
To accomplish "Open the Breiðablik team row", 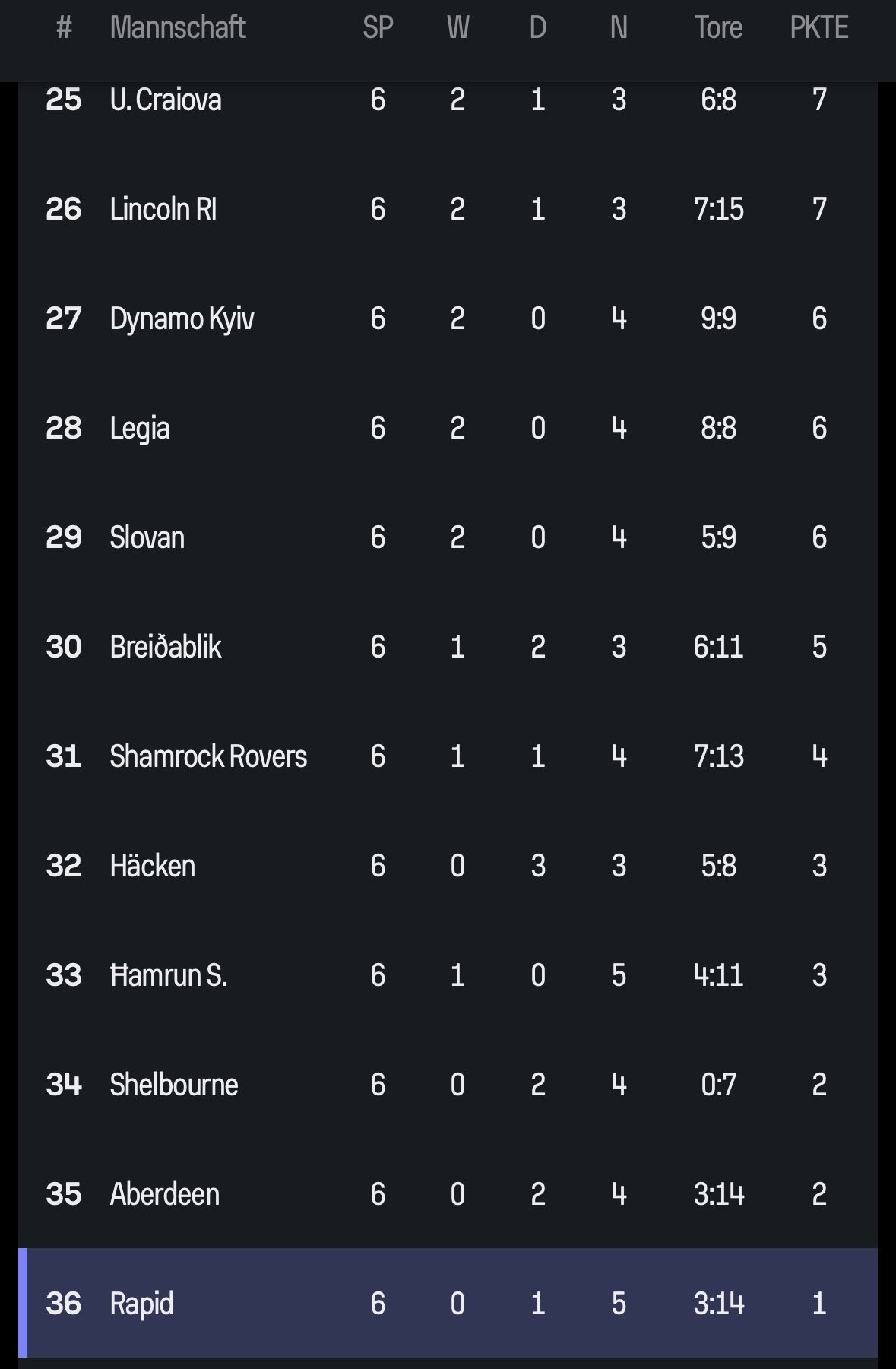I will tap(166, 647).
